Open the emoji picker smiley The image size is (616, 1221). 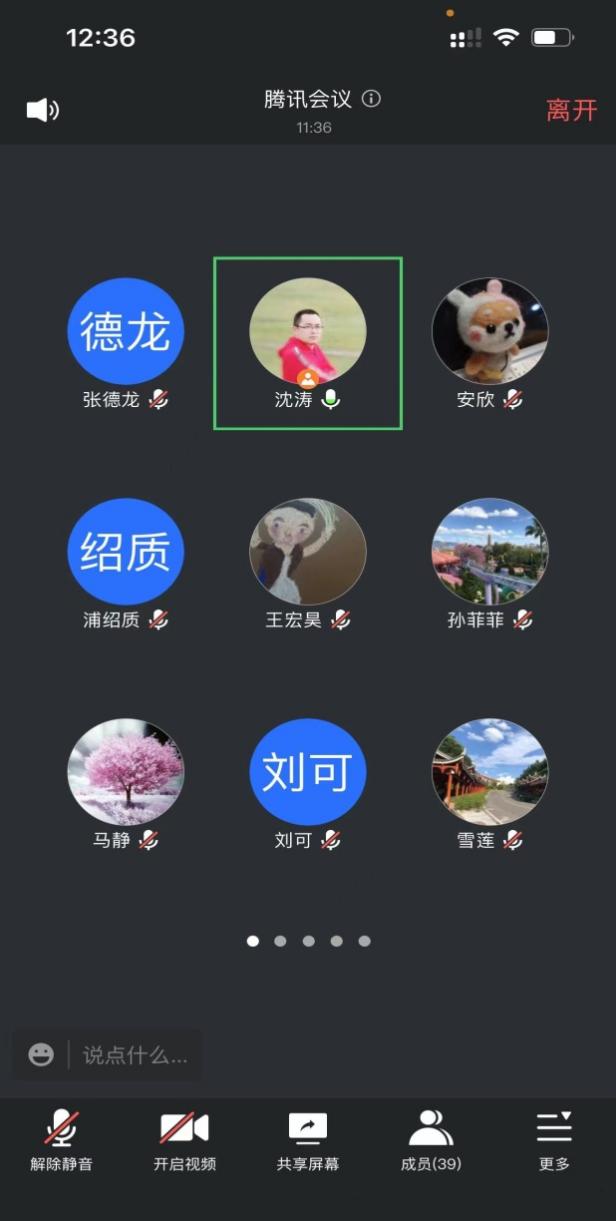pyautogui.click(x=41, y=1055)
